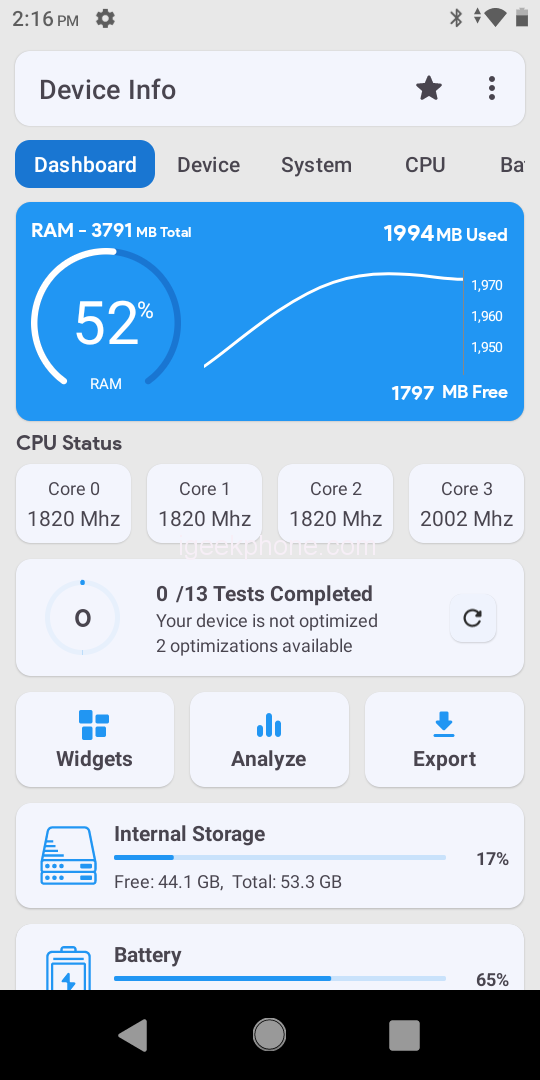Select the Dashboard tab
The width and height of the screenshot is (540, 1080).
click(x=85, y=165)
